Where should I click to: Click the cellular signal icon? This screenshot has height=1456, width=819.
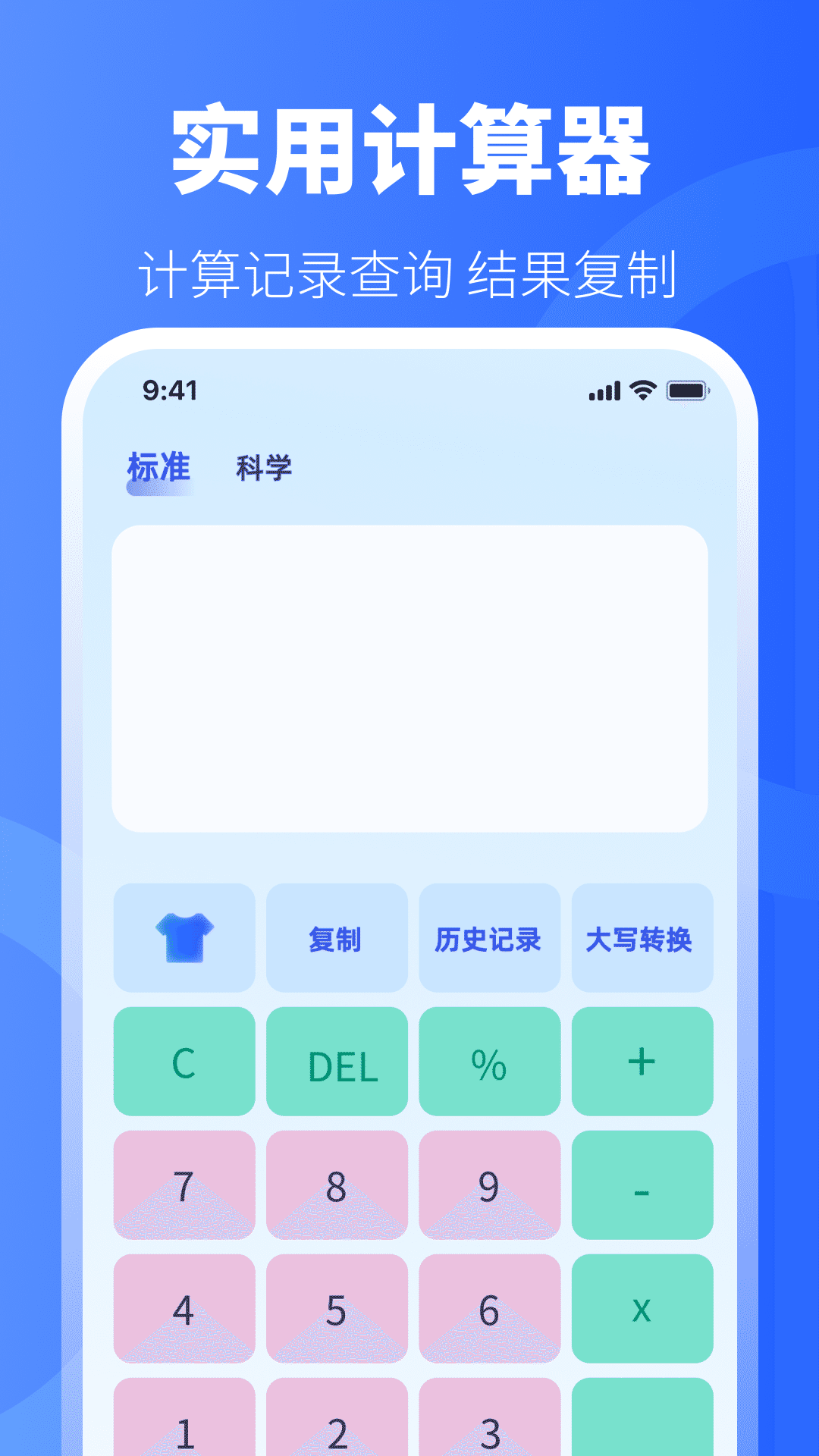click(x=603, y=389)
